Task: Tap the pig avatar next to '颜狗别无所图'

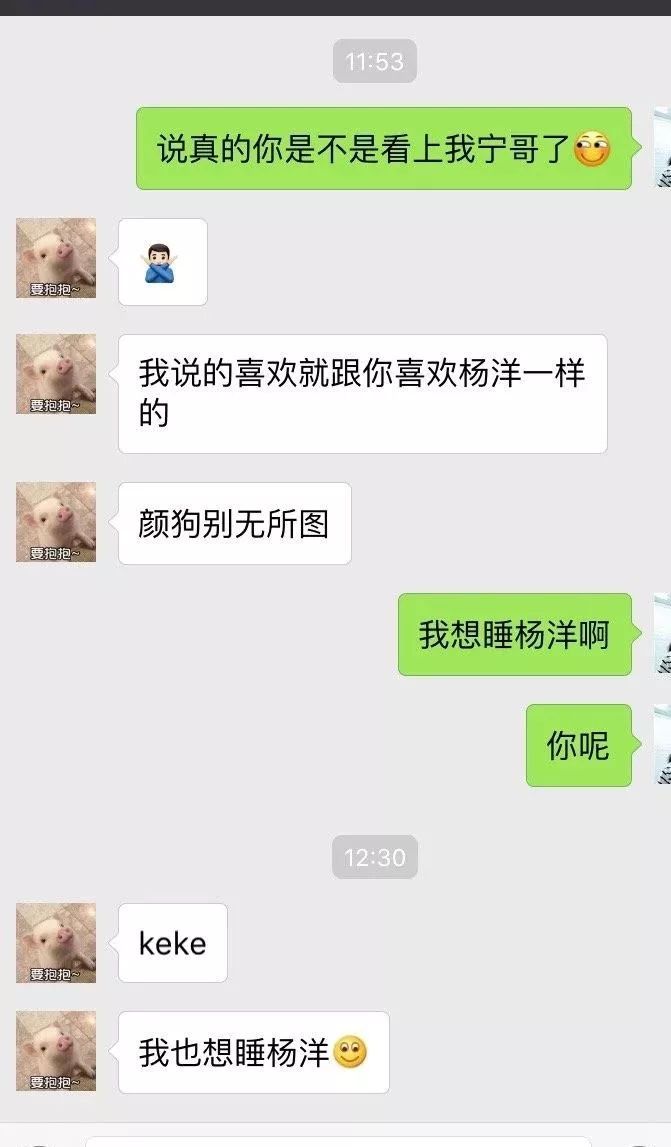Action: tap(56, 522)
